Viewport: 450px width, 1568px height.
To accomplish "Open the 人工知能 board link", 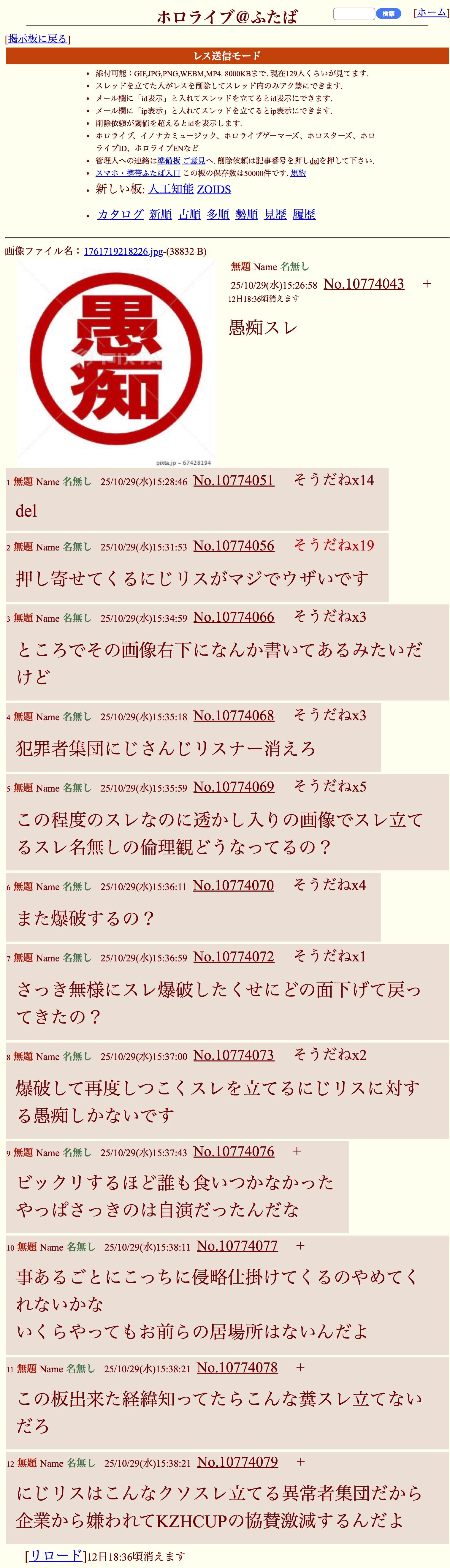I will (x=170, y=189).
